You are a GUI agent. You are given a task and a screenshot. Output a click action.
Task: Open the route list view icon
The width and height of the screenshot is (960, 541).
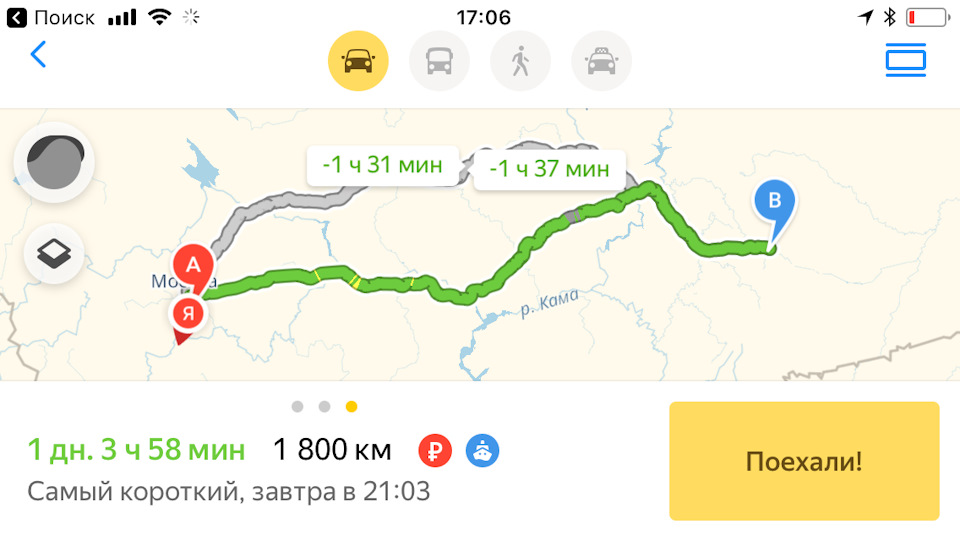pos(906,61)
